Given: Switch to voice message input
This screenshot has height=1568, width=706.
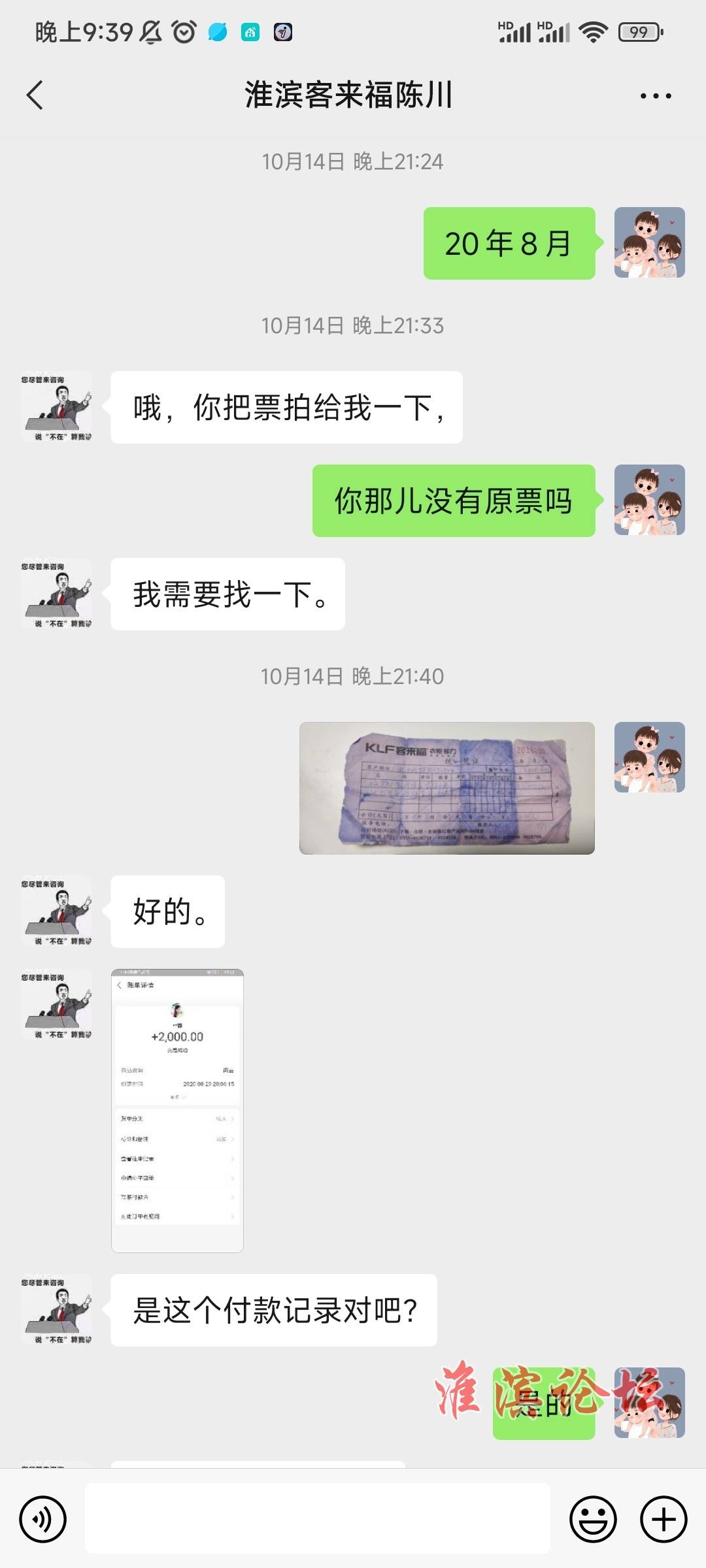Looking at the screenshot, I should coord(43,1519).
